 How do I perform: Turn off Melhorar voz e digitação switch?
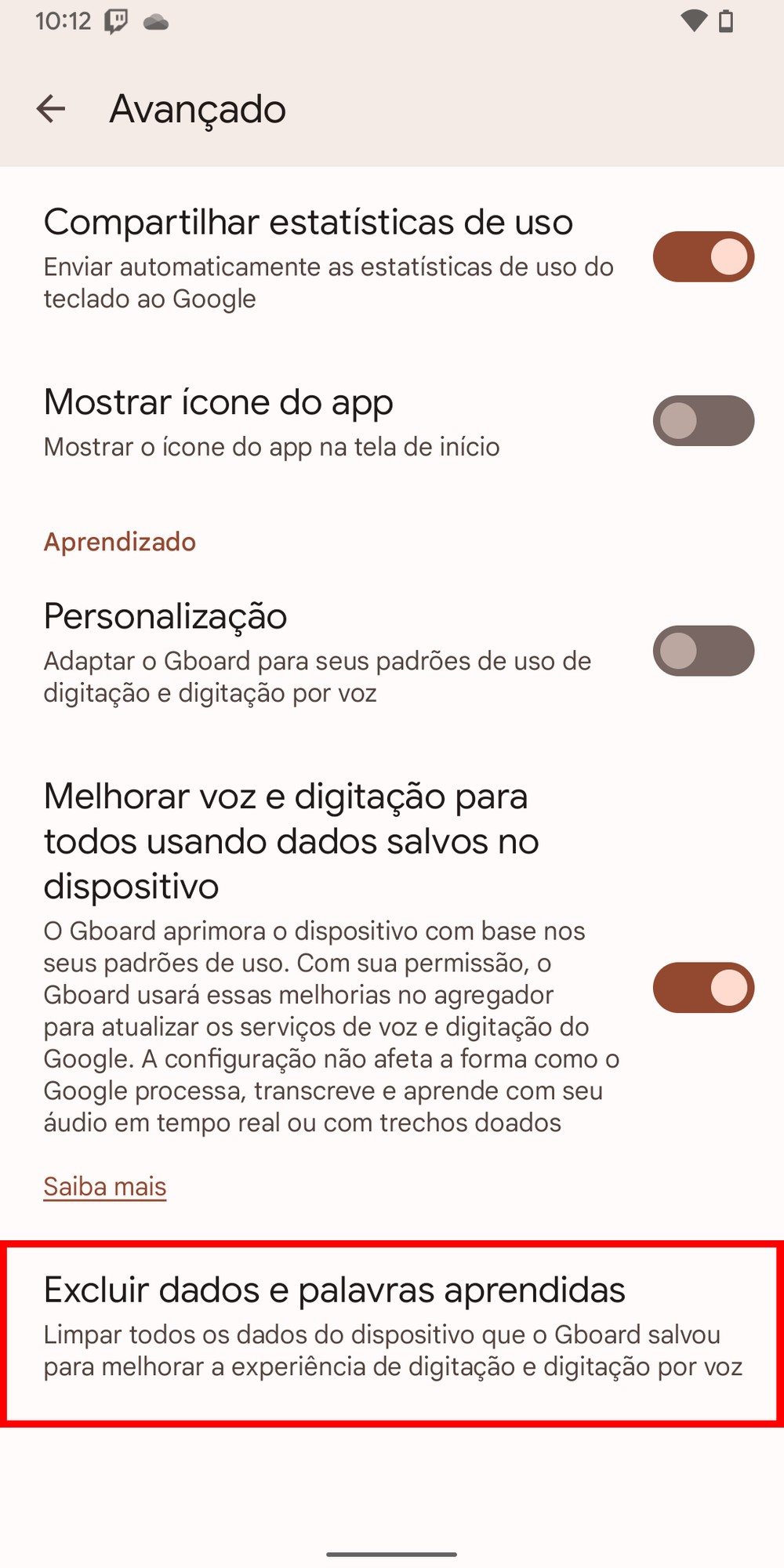pyautogui.click(x=703, y=988)
